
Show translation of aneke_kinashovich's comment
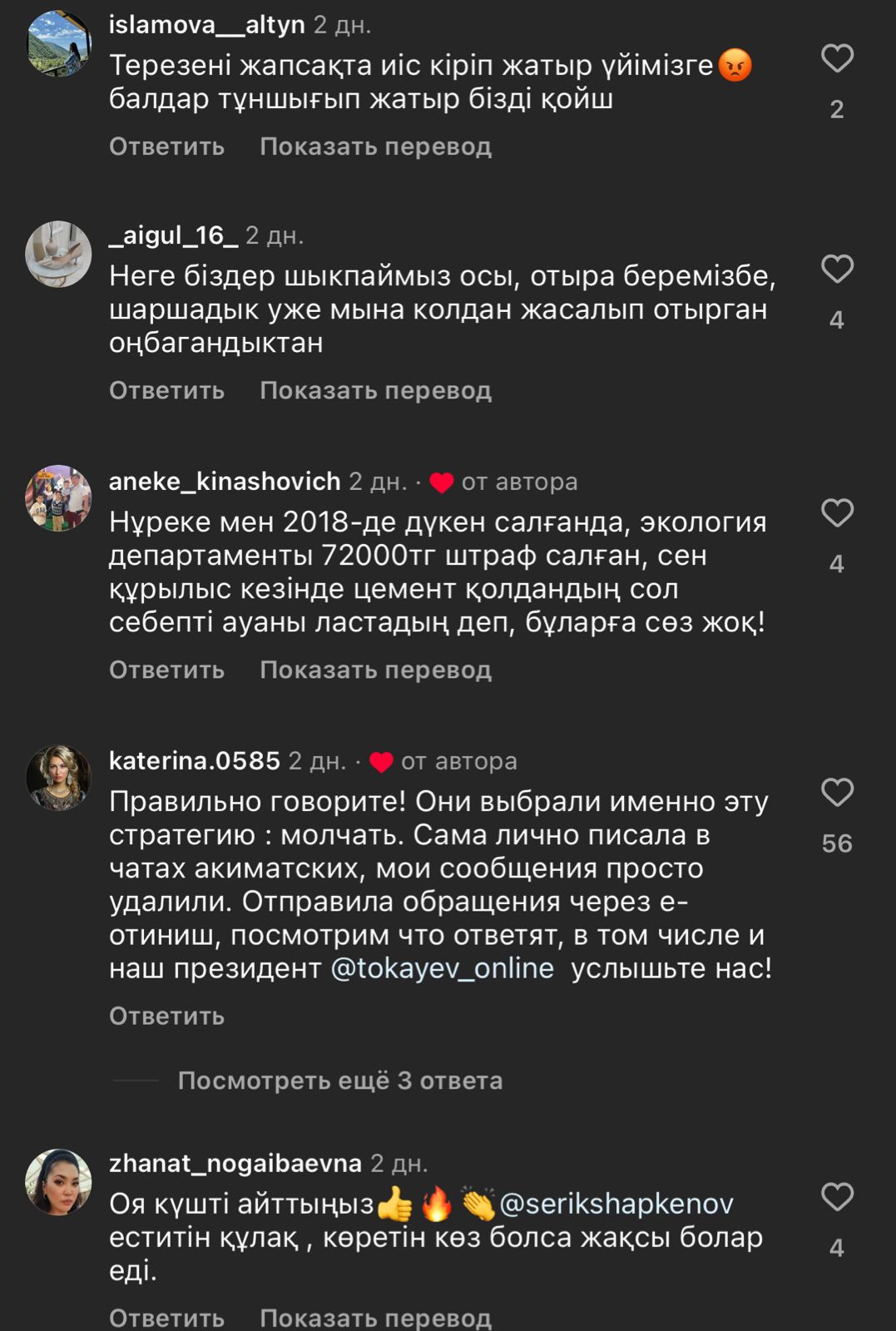(375, 670)
